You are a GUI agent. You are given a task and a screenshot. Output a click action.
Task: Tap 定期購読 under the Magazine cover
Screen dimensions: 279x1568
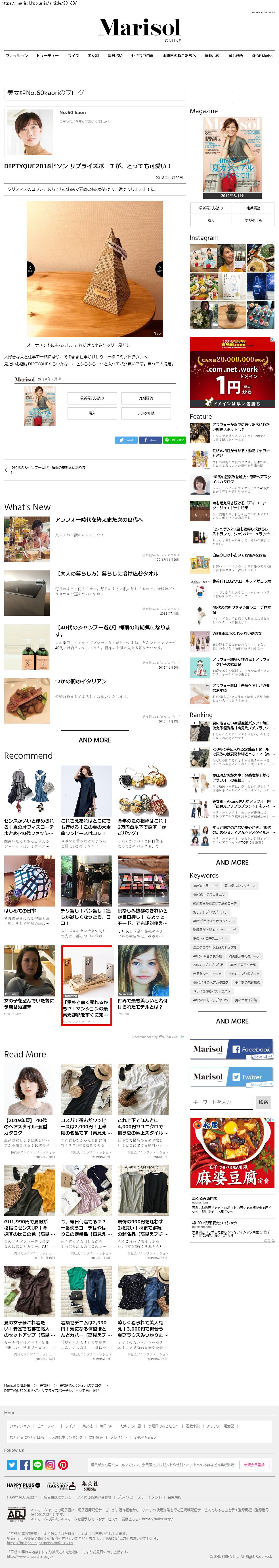point(253,208)
